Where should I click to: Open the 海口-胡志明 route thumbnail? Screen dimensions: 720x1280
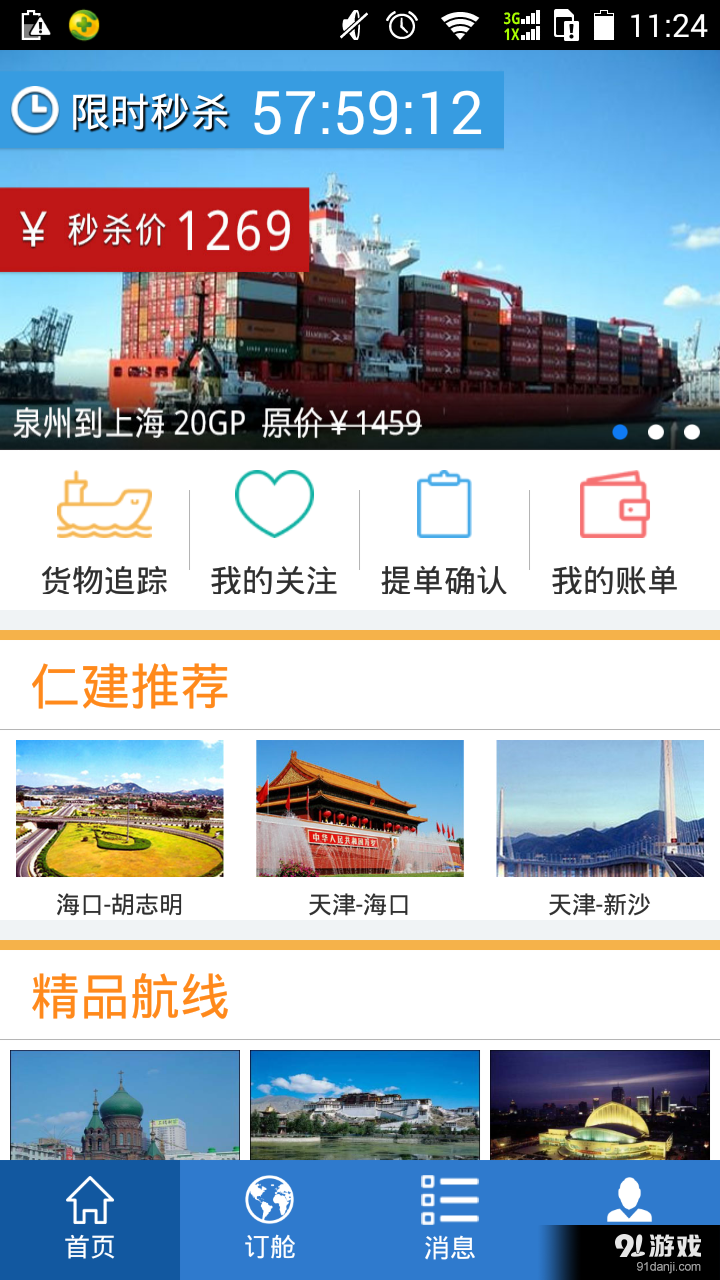119,808
